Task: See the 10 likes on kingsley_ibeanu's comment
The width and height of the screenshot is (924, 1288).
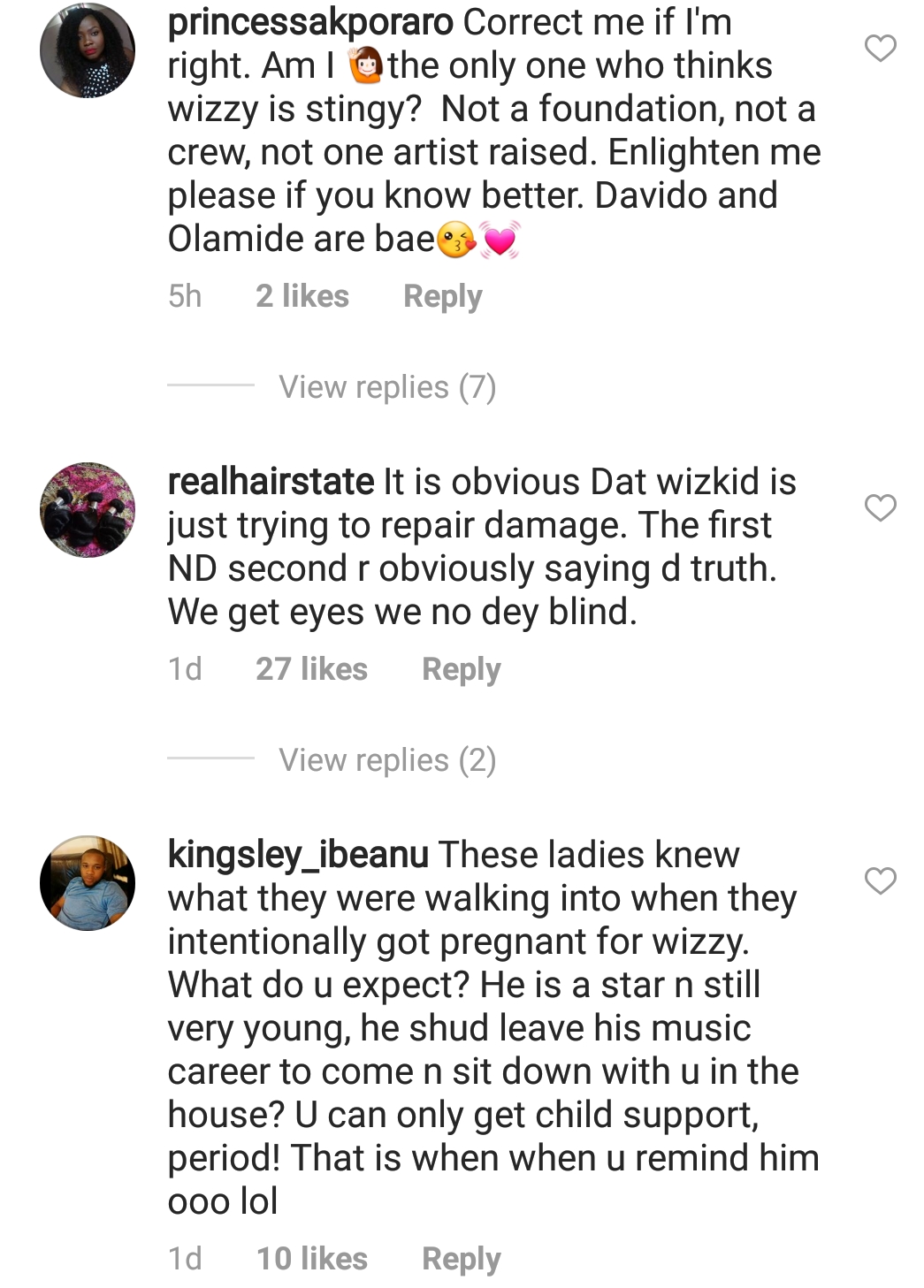Action: pyautogui.click(x=311, y=1259)
